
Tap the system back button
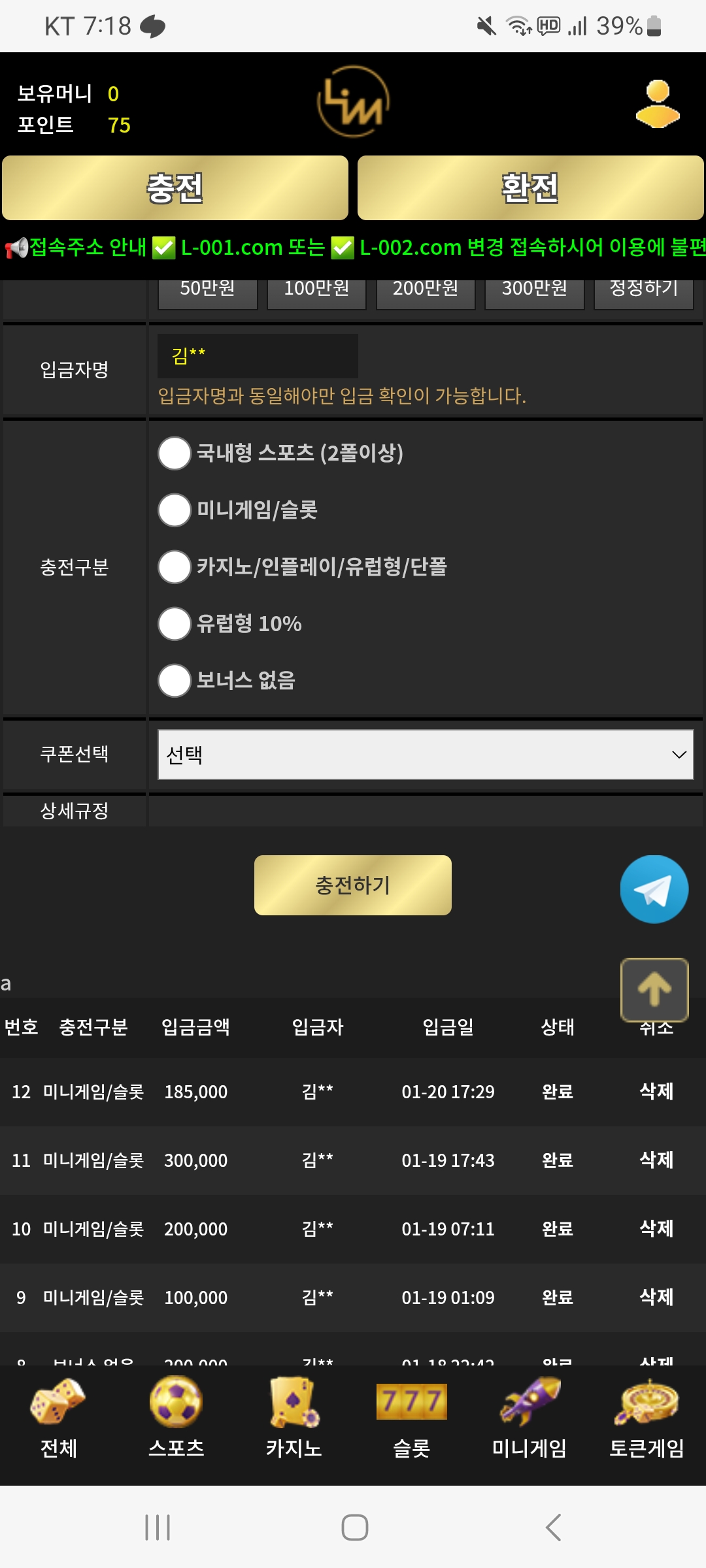pos(553,1527)
